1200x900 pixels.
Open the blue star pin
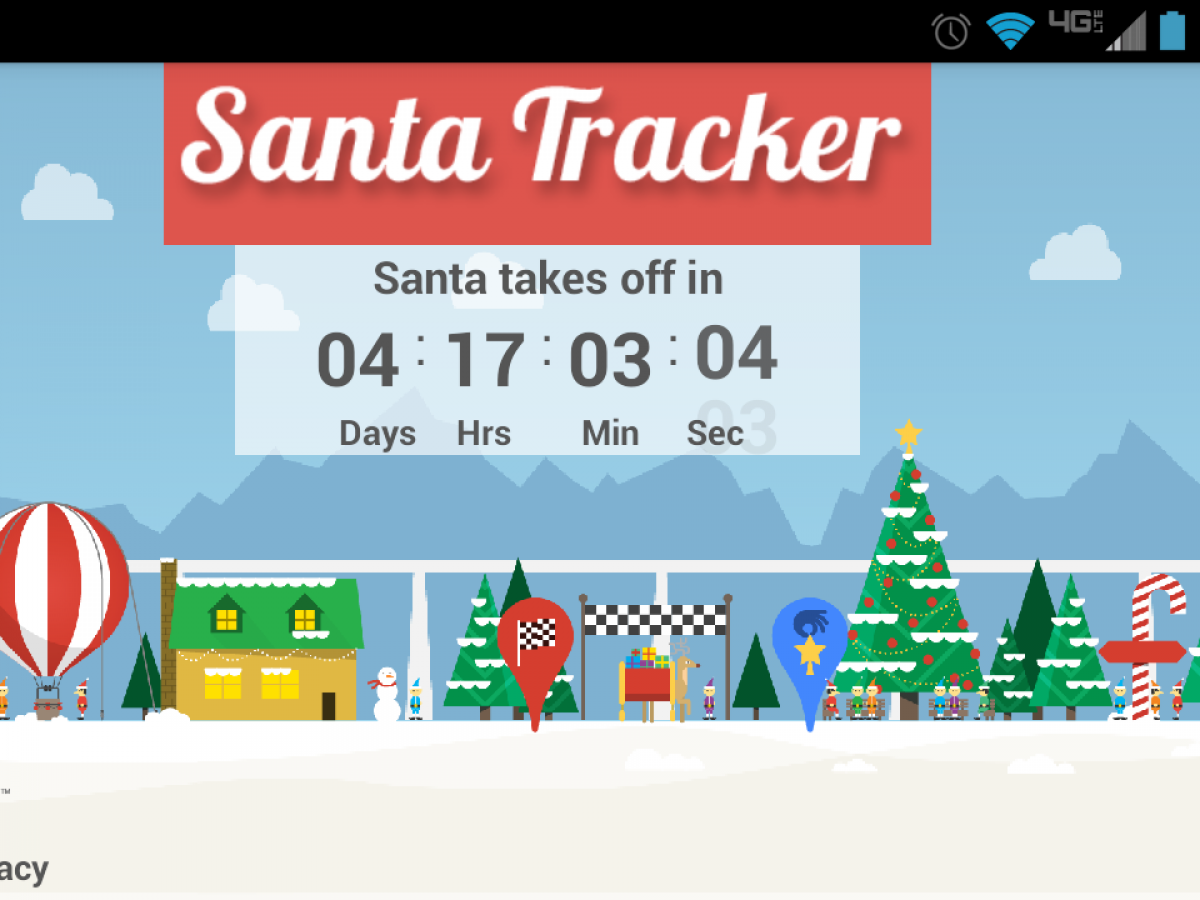point(809,645)
